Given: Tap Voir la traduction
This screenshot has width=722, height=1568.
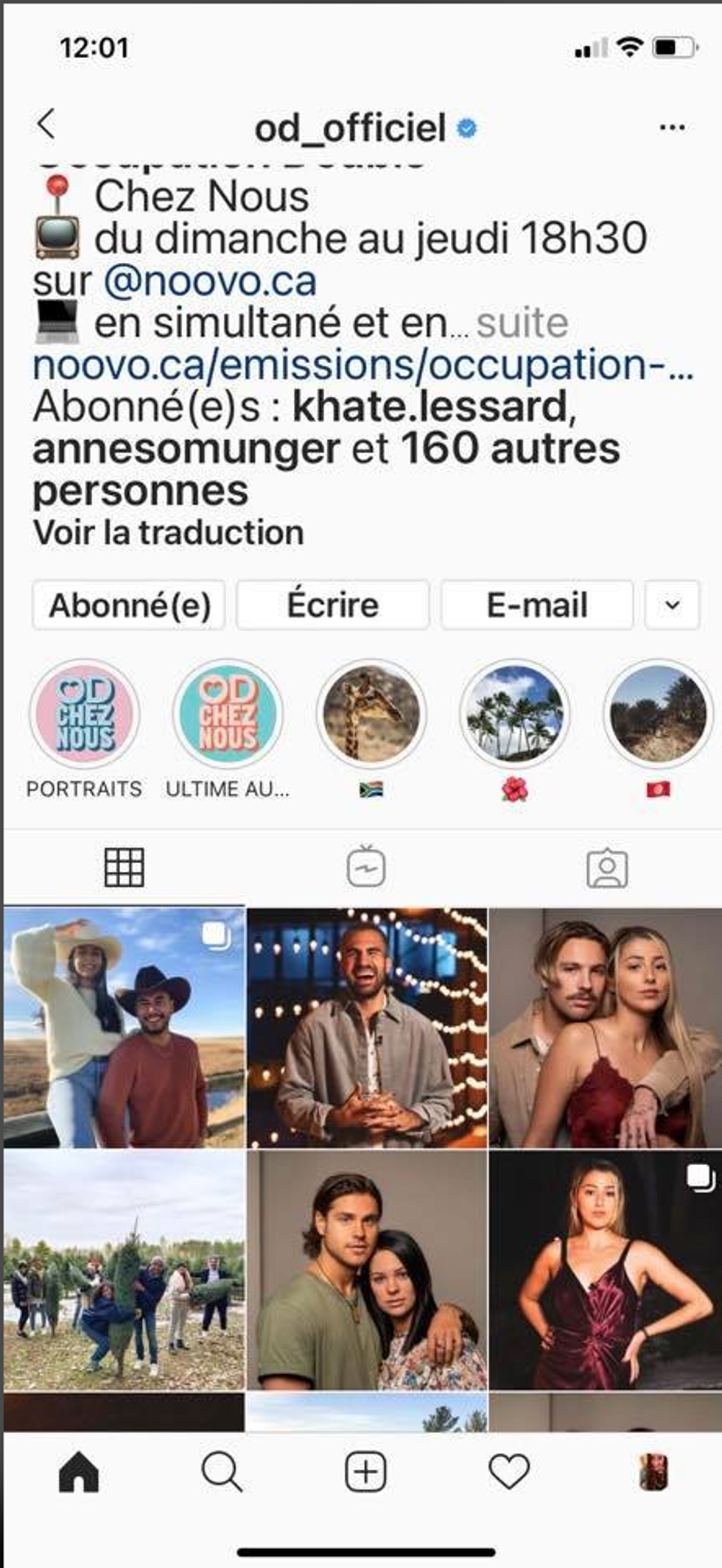Looking at the screenshot, I should [x=168, y=532].
